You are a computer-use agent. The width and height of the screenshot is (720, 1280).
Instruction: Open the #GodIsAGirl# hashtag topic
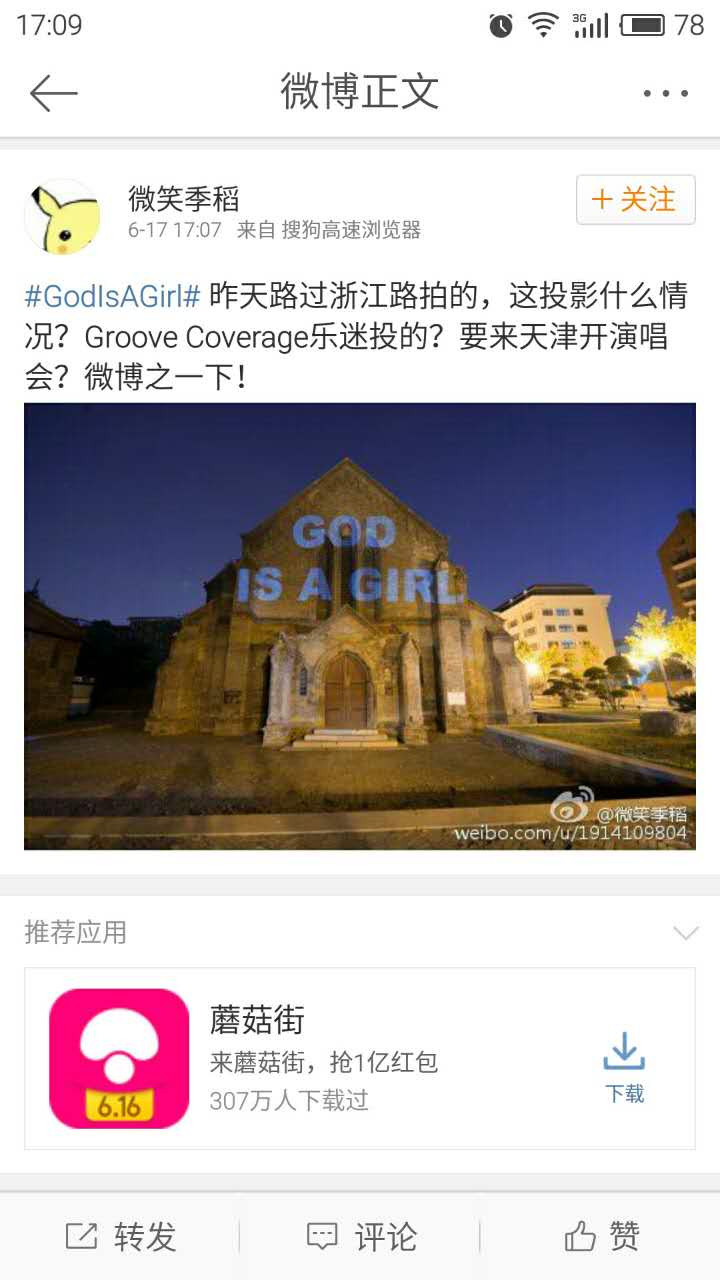pos(112,295)
